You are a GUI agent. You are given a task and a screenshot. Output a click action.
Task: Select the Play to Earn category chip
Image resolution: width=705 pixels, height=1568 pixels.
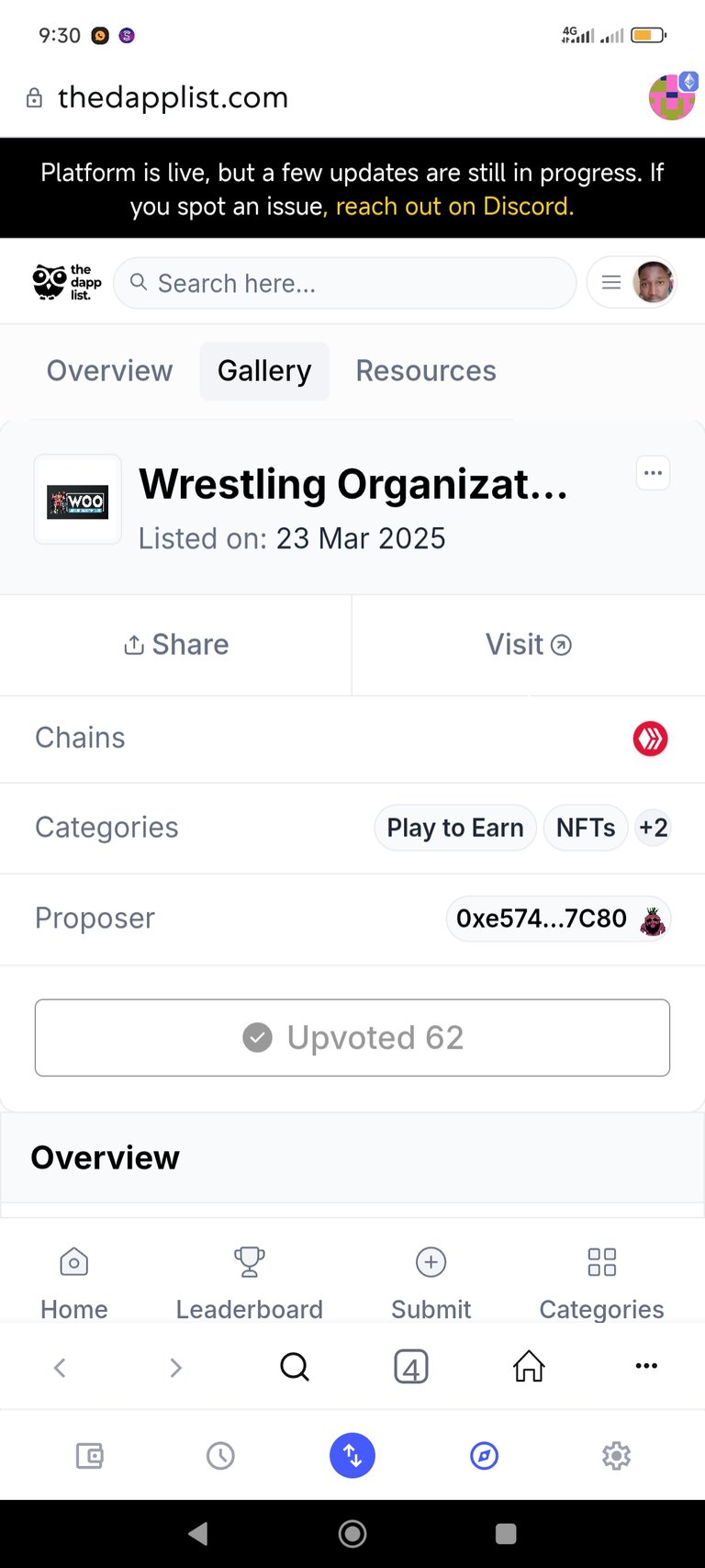point(455,828)
